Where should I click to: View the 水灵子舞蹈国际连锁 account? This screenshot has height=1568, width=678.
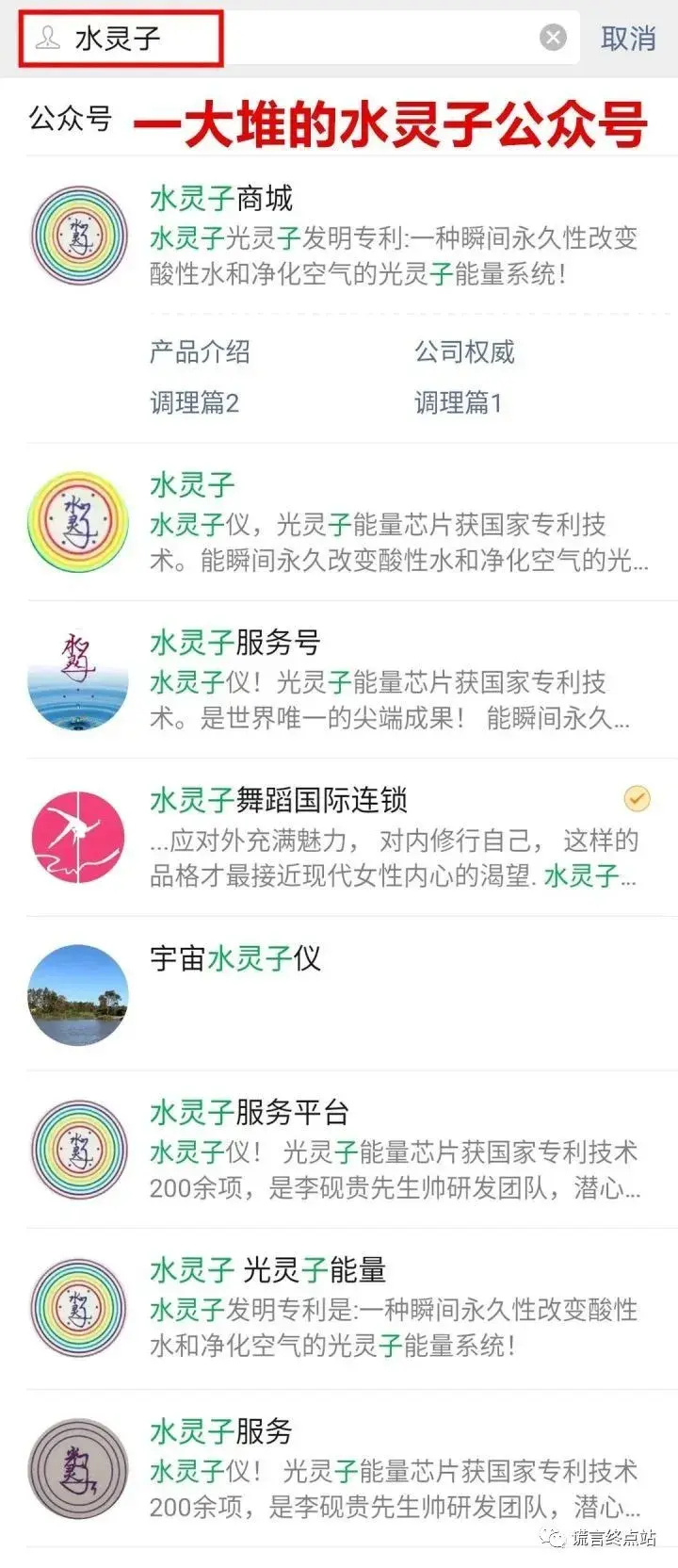(279, 800)
